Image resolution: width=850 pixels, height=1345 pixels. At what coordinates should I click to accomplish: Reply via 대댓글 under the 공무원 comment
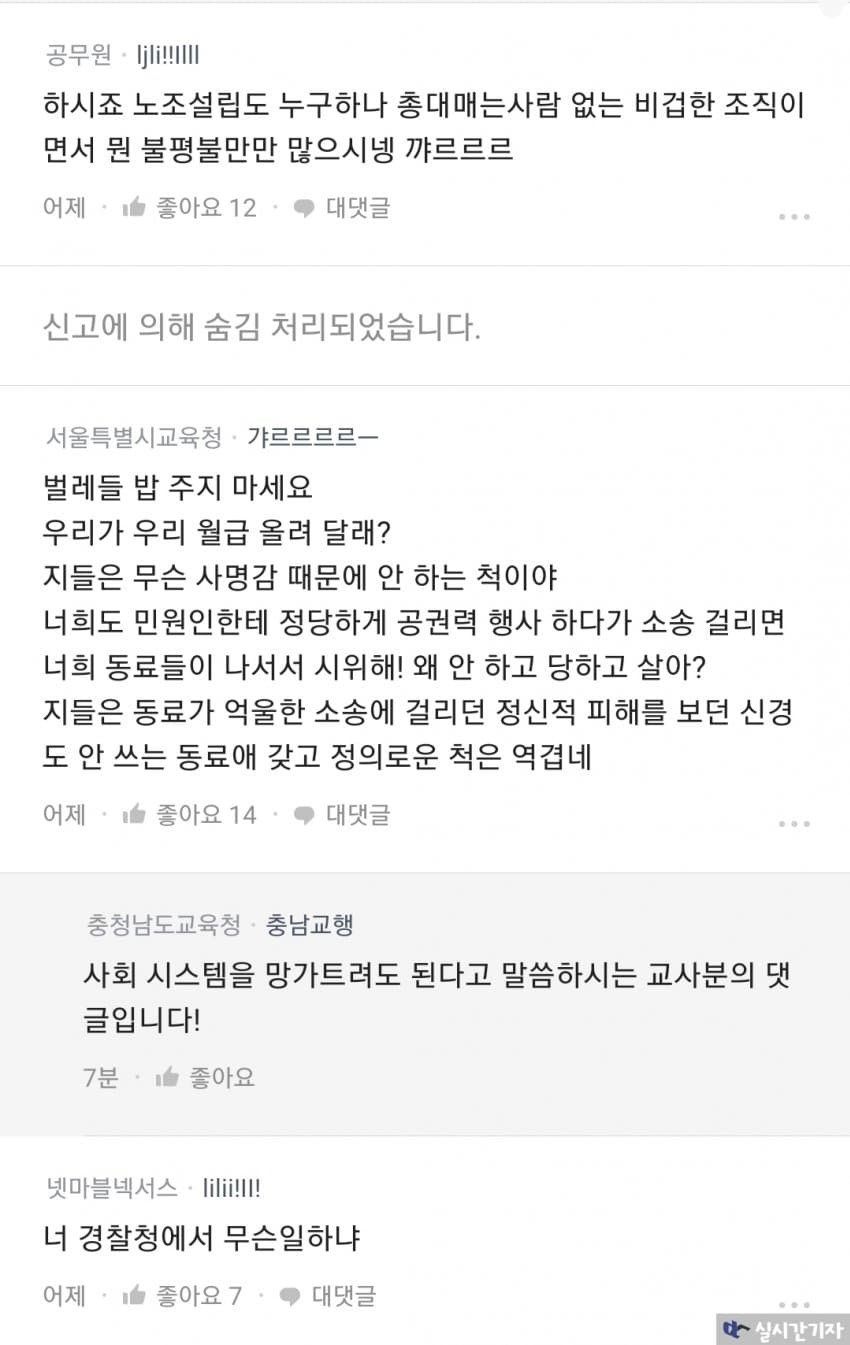pos(342,208)
